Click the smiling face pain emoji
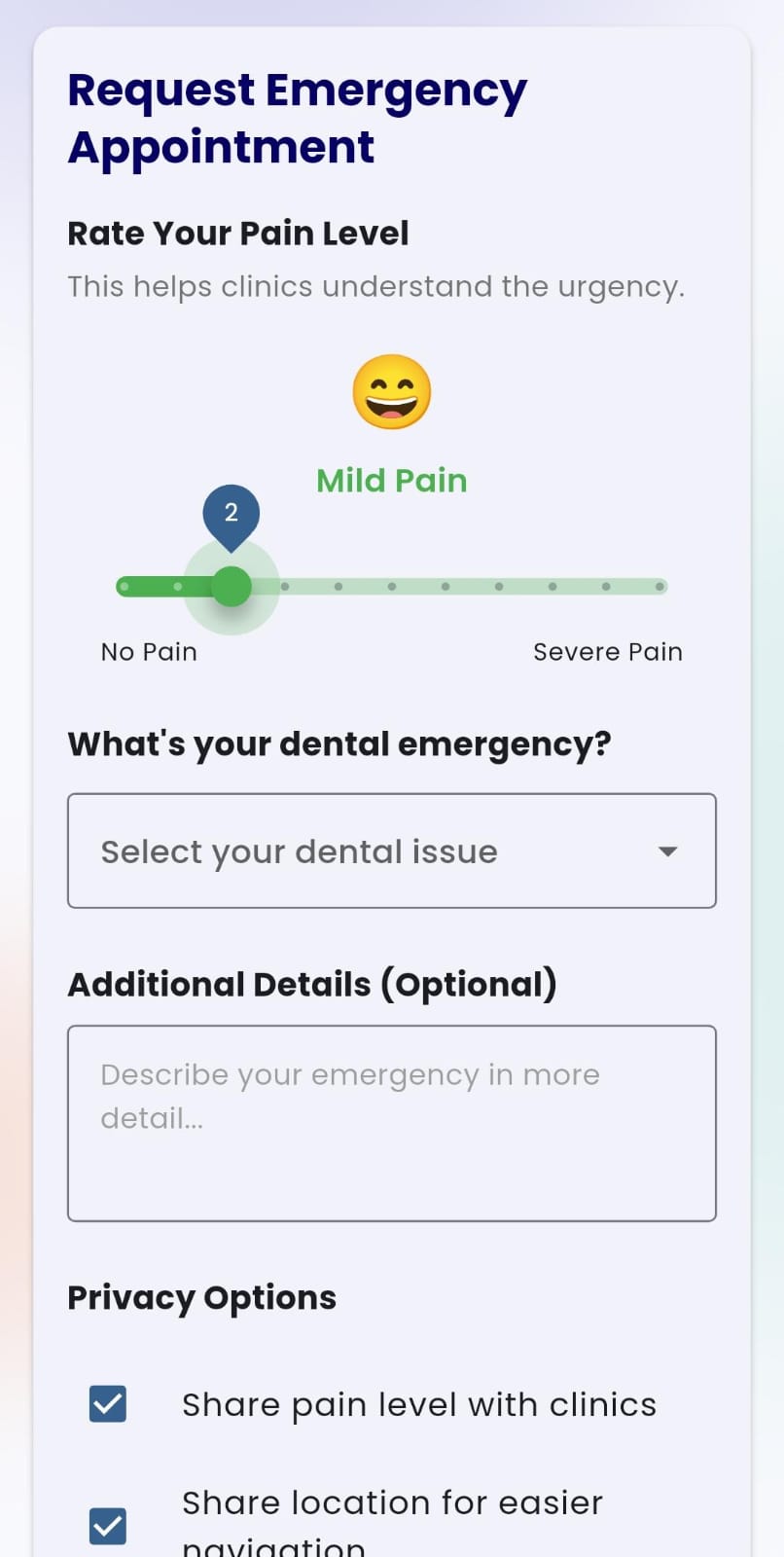The width and height of the screenshot is (784, 1557). click(x=390, y=391)
